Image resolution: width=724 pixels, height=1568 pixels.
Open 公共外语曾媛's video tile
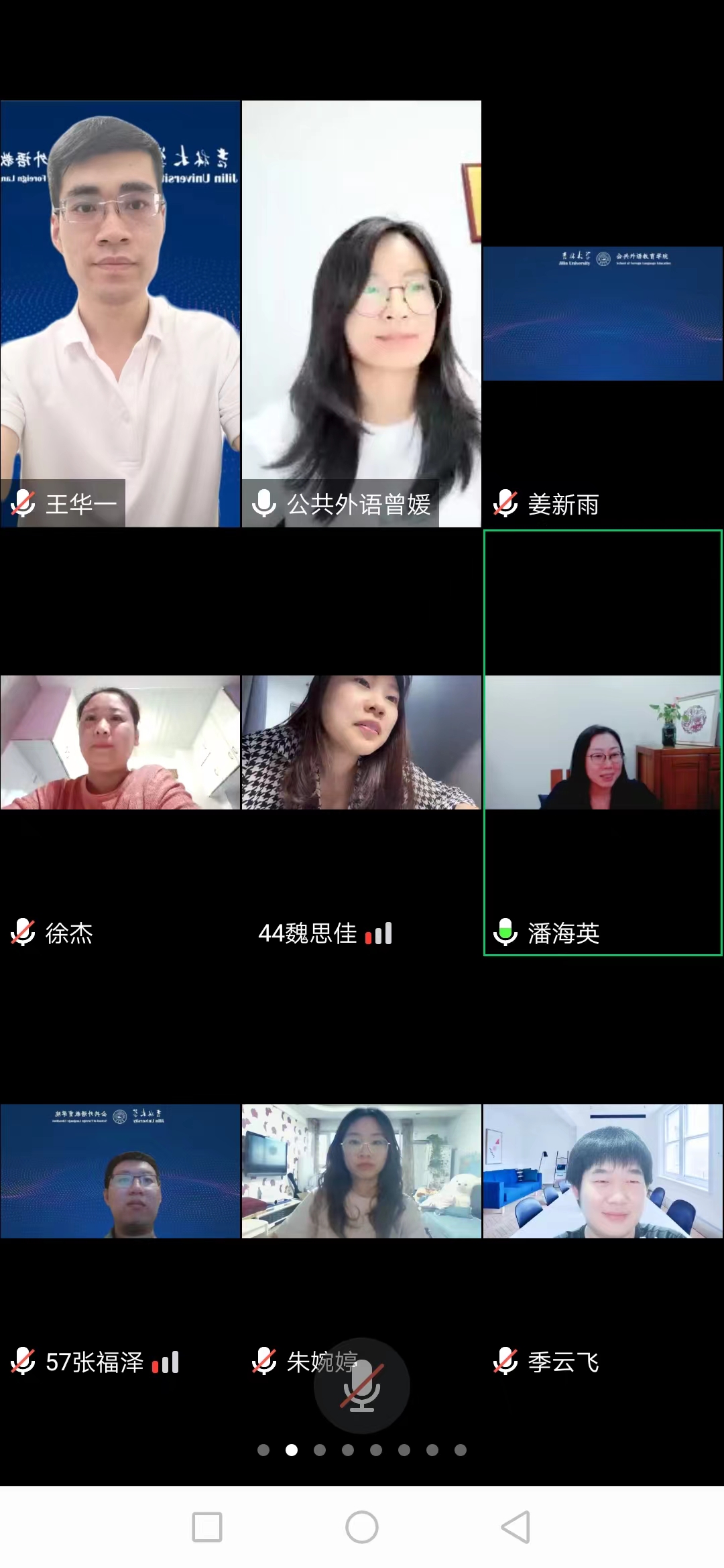pyautogui.click(x=361, y=314)
